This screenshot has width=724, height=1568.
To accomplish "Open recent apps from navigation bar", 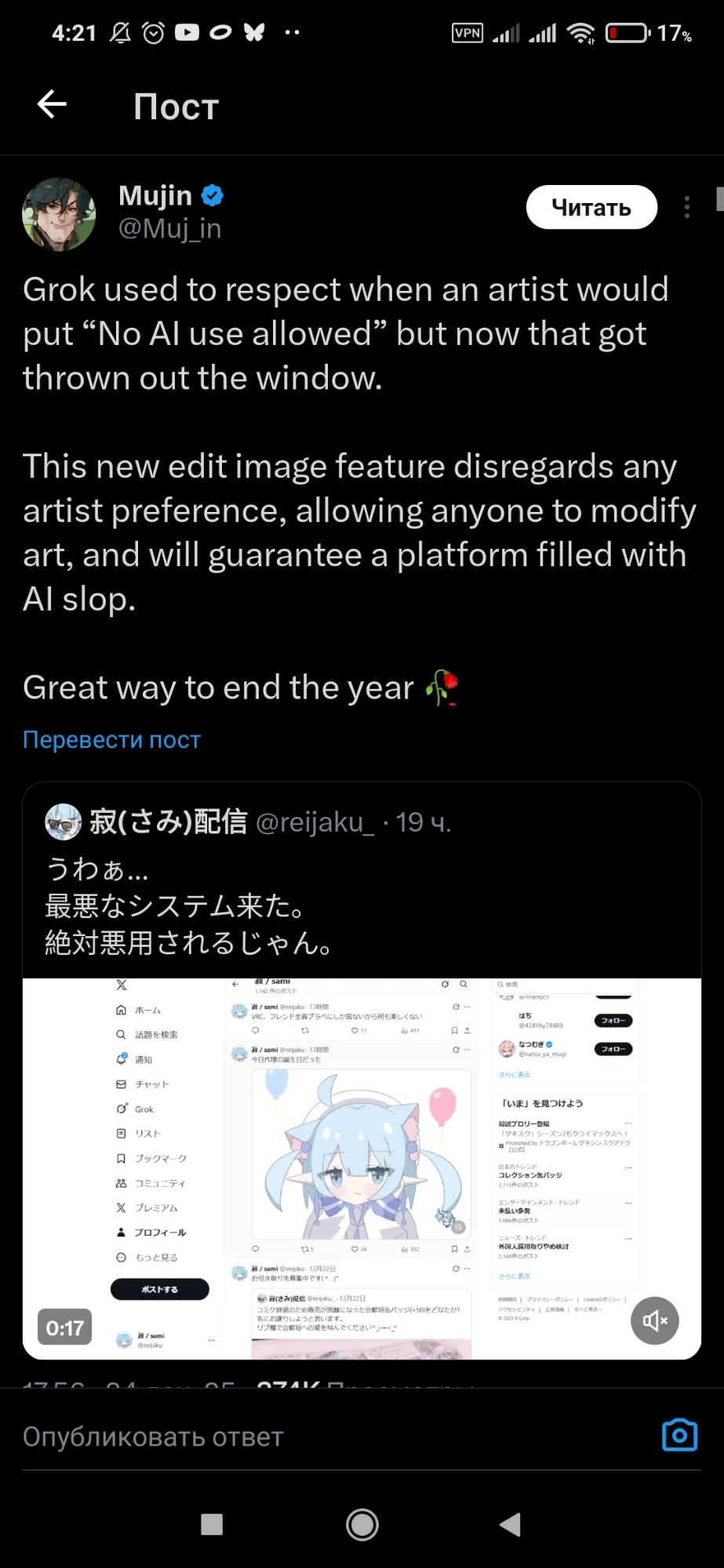I will 212,1524.
